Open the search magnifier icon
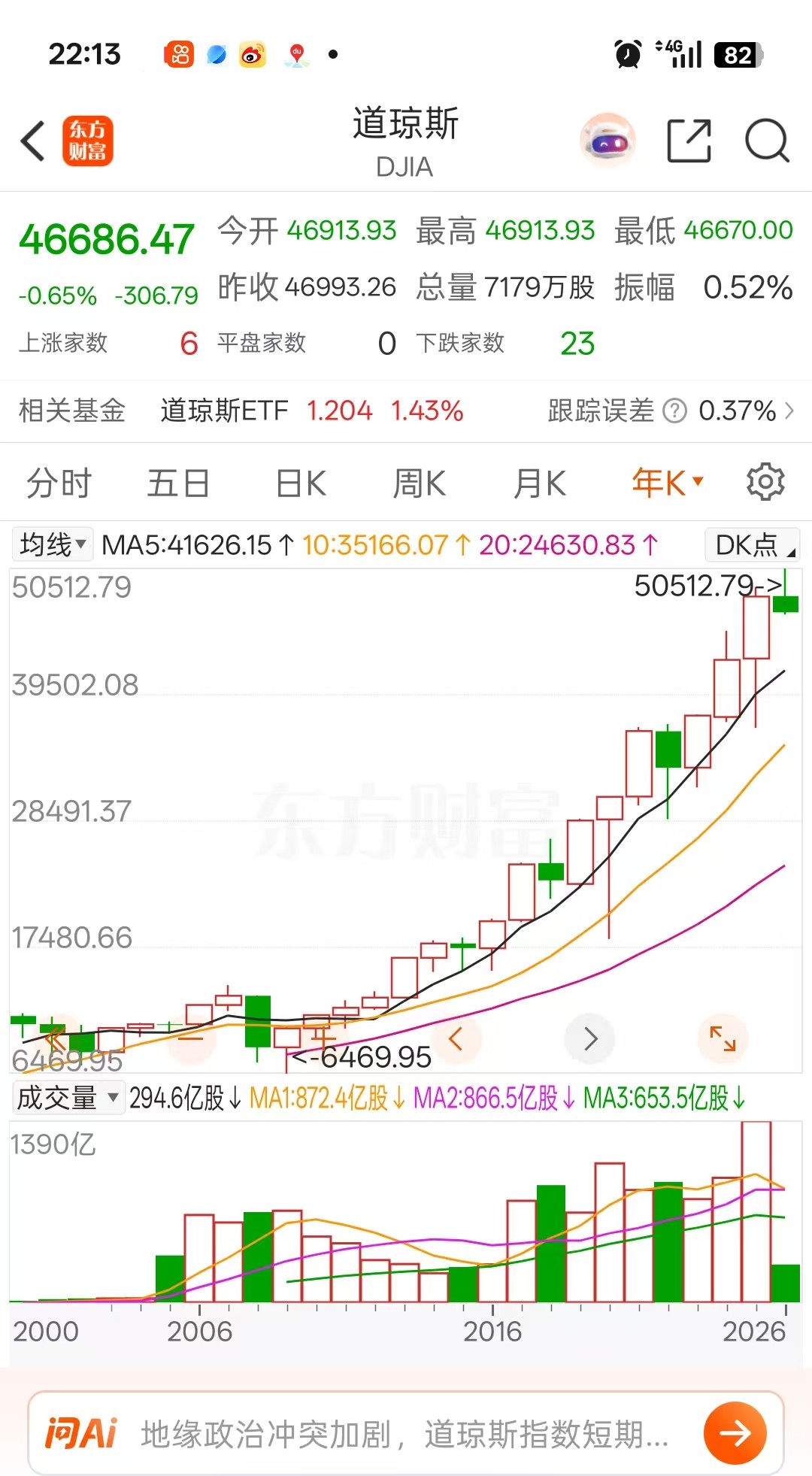The width and height of the screenshot is (812, 1476). 766,141
